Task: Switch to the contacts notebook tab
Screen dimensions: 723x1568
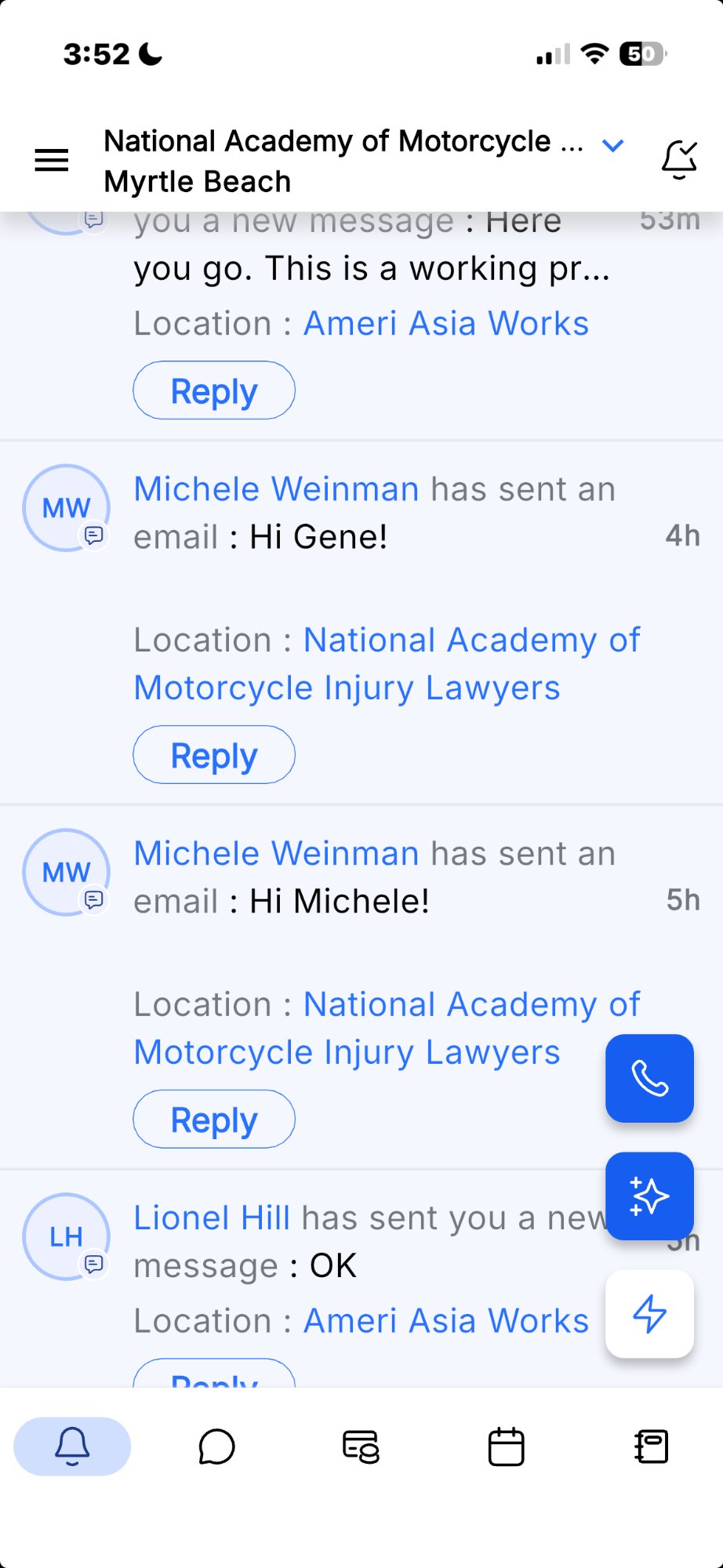Action: pos(651,1446)
